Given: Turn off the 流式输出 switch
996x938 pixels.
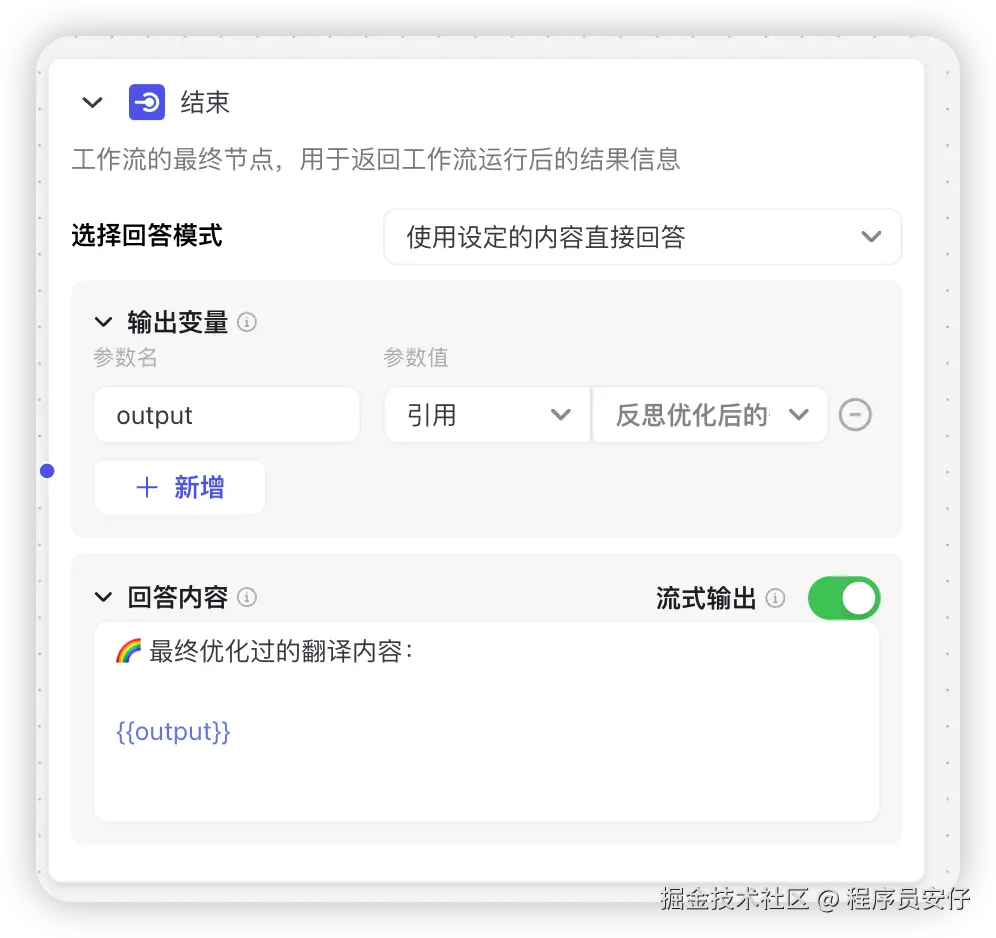Looking at the screenshot, I should 844,598.
